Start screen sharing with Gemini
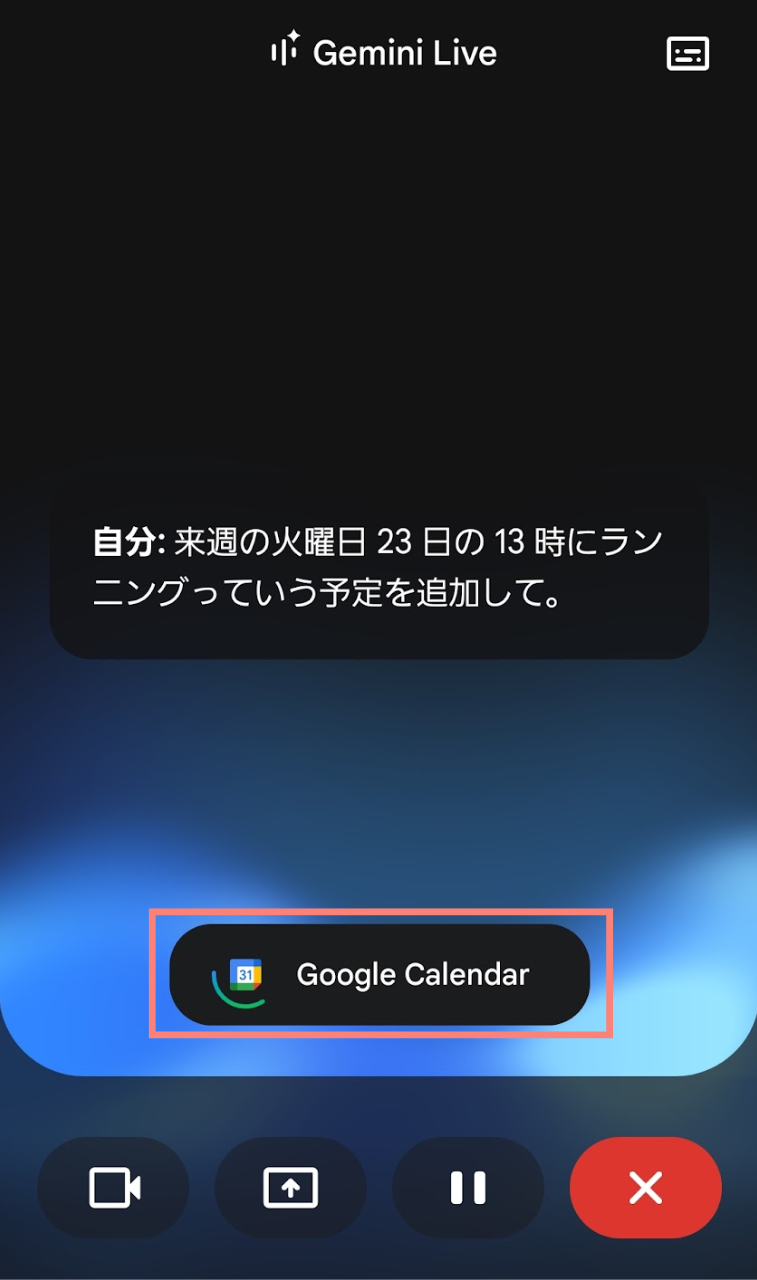The width and height of the screenshot is (757, 1280). coord(290,1187)
